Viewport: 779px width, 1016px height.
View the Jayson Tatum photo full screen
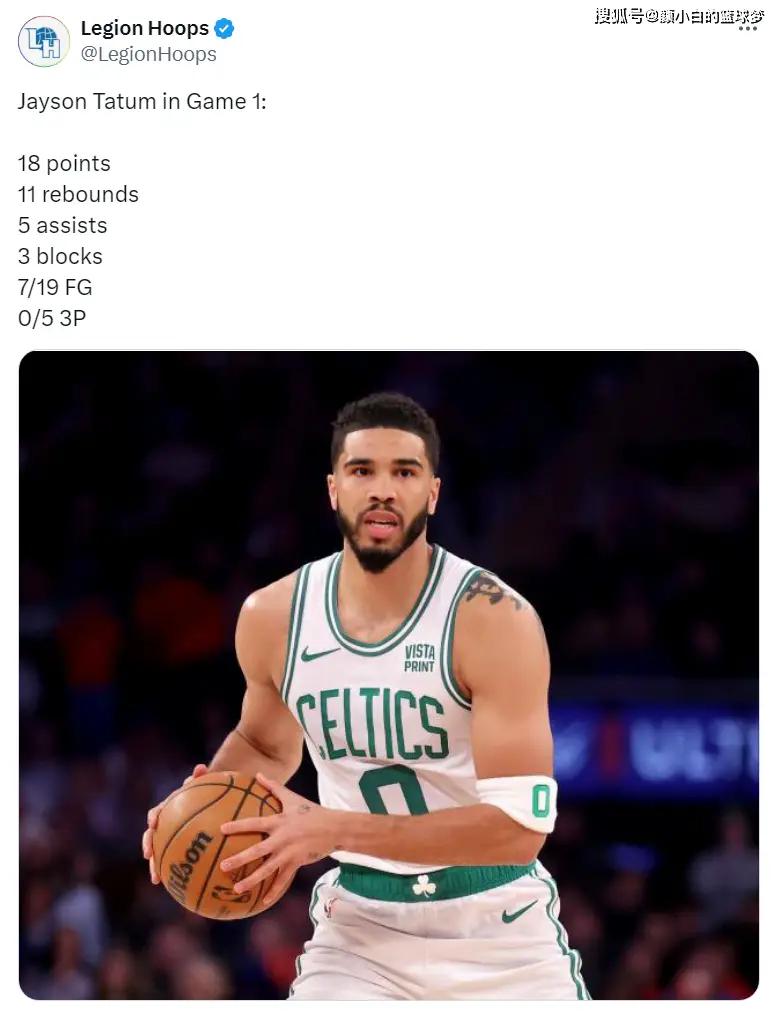[388, 675]
